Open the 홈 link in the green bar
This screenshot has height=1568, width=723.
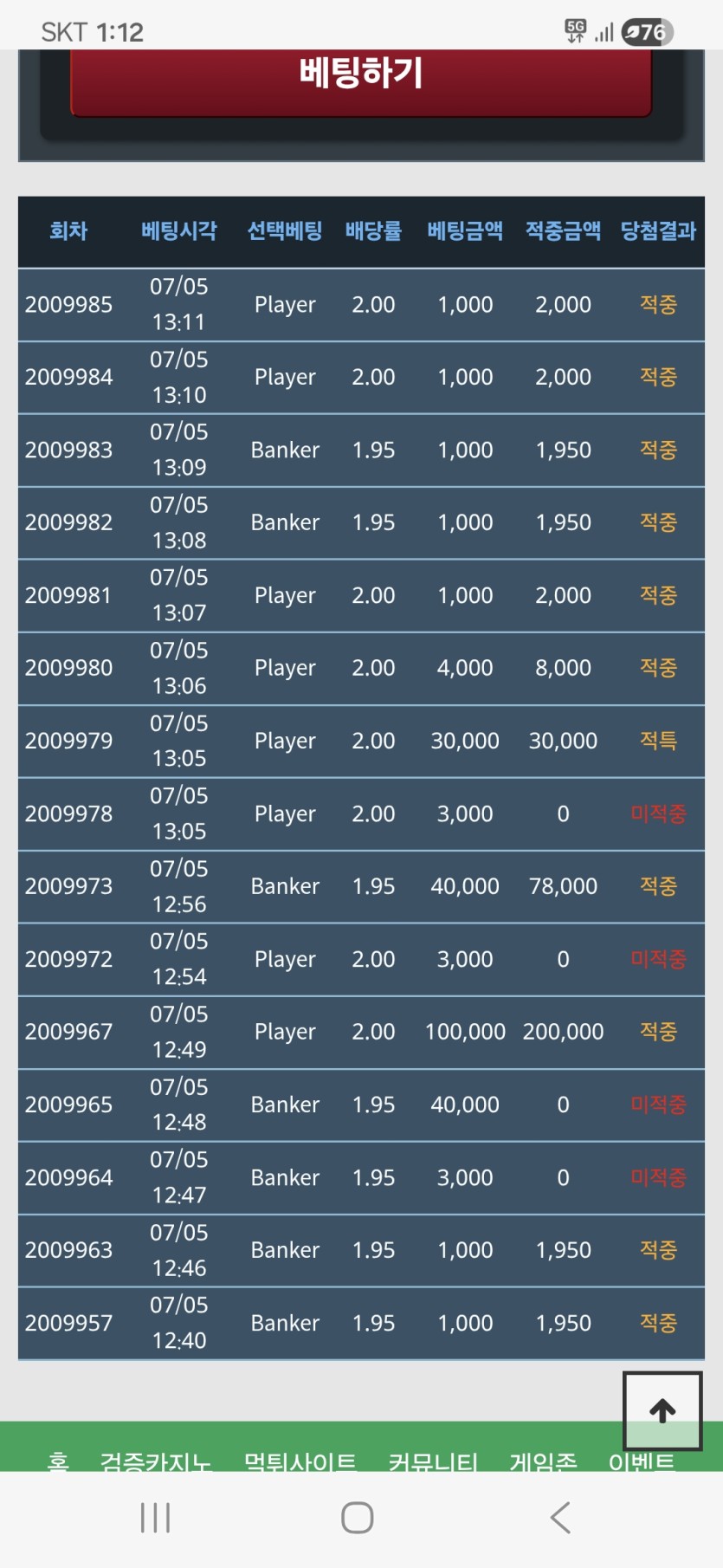tap(58, 1461)
